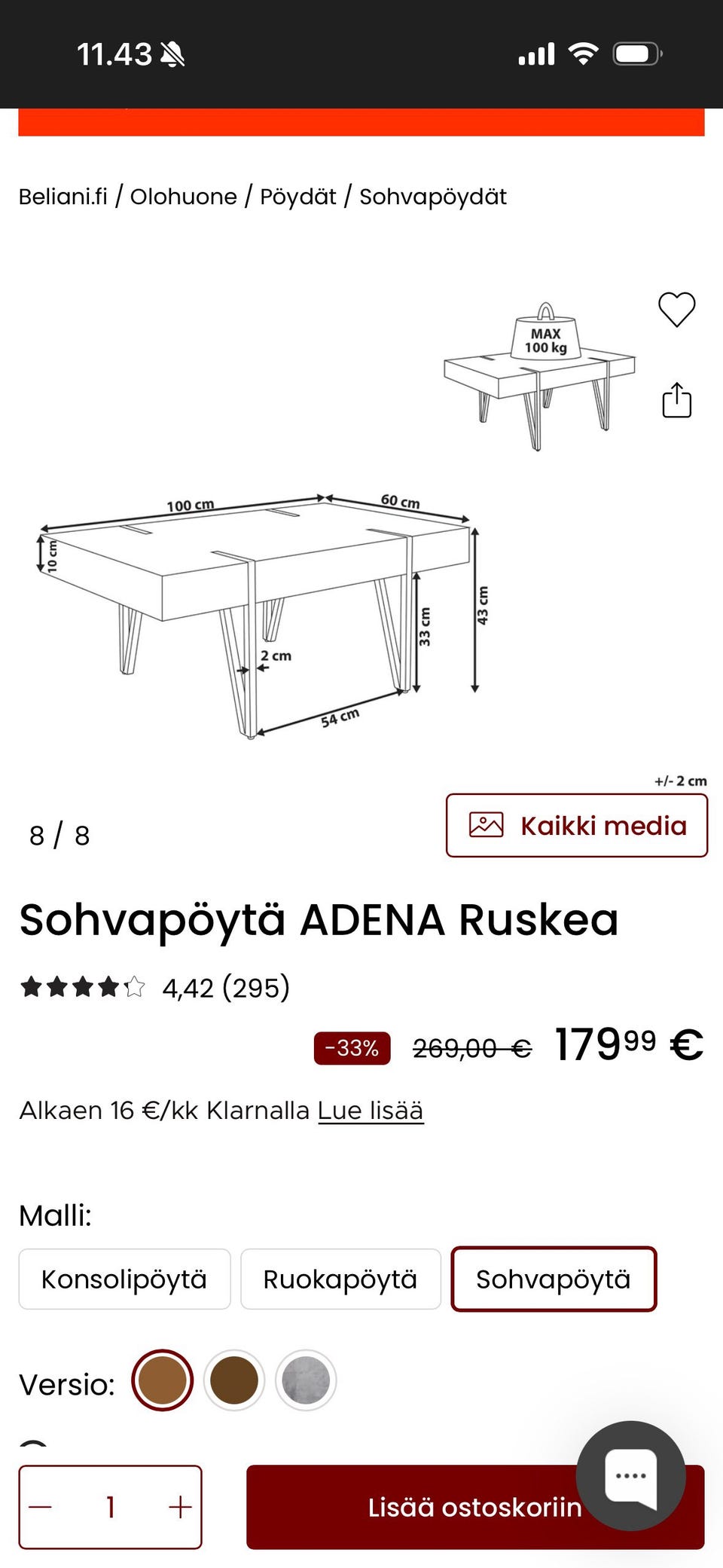Image resolution: width=723 pixels, height=1568 pixels.
Task: Switch to Sohvapöydät breadcrumb category
Action: [x=433, y=197]
